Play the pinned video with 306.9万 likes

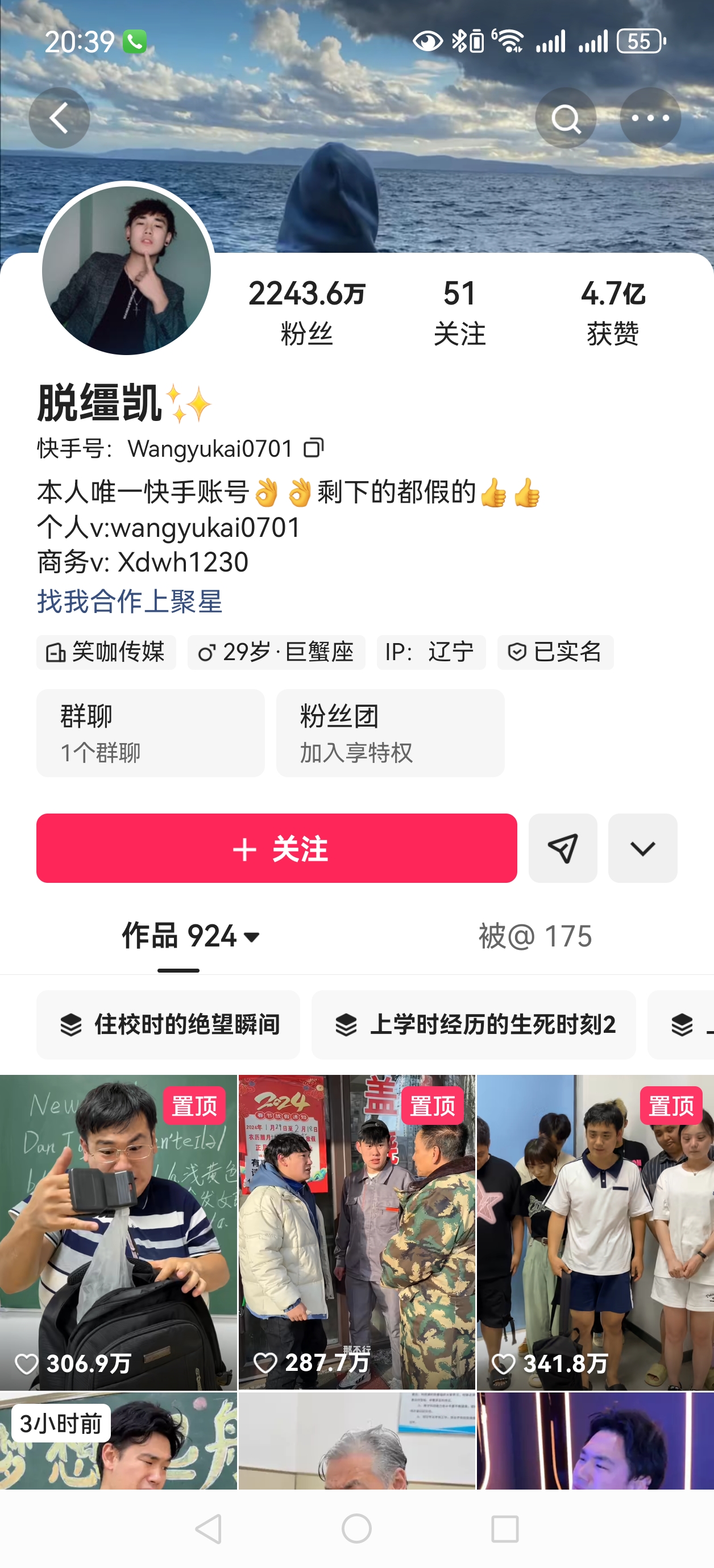click(x=118, y=1233)
